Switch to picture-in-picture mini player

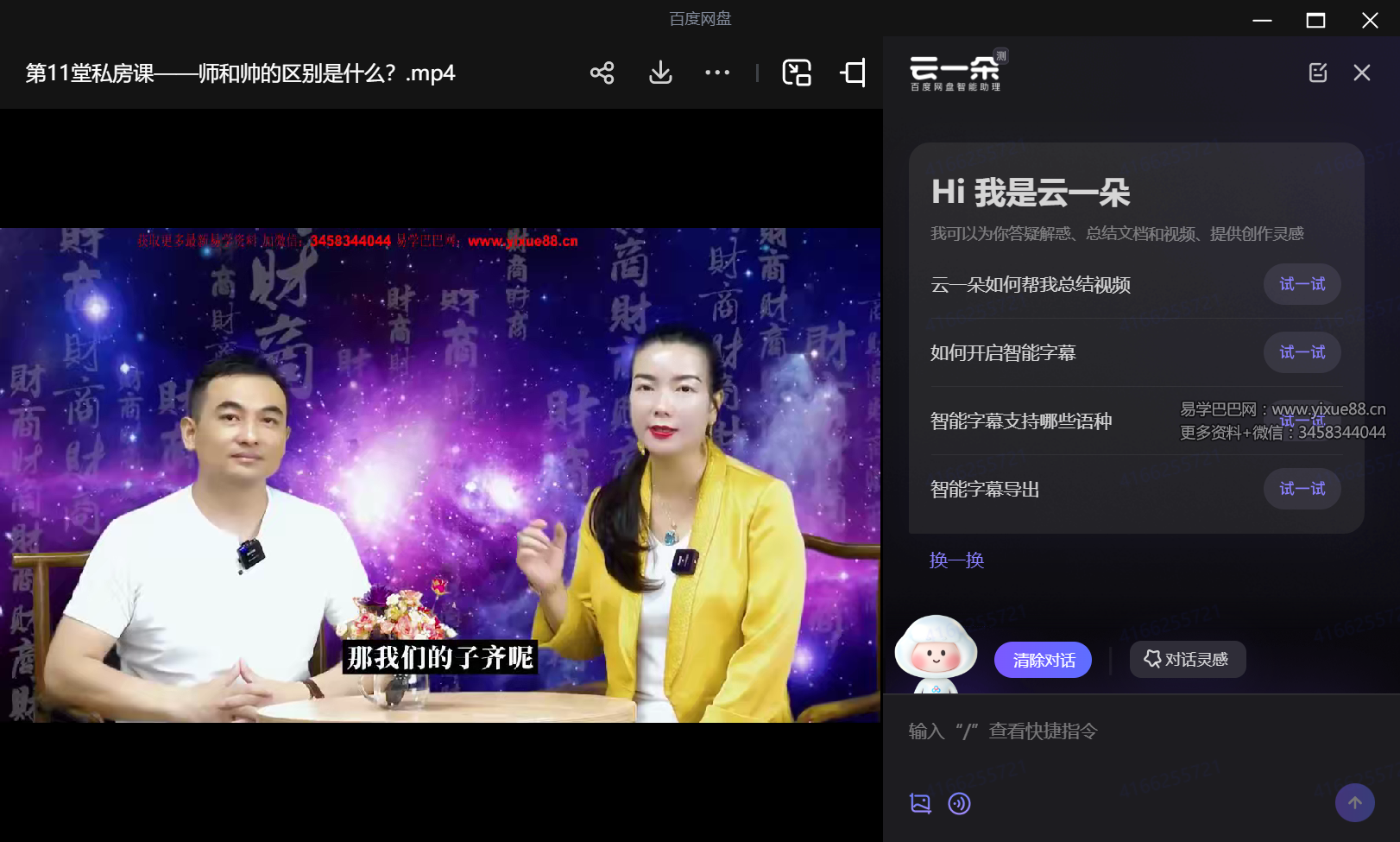(796, 73)
